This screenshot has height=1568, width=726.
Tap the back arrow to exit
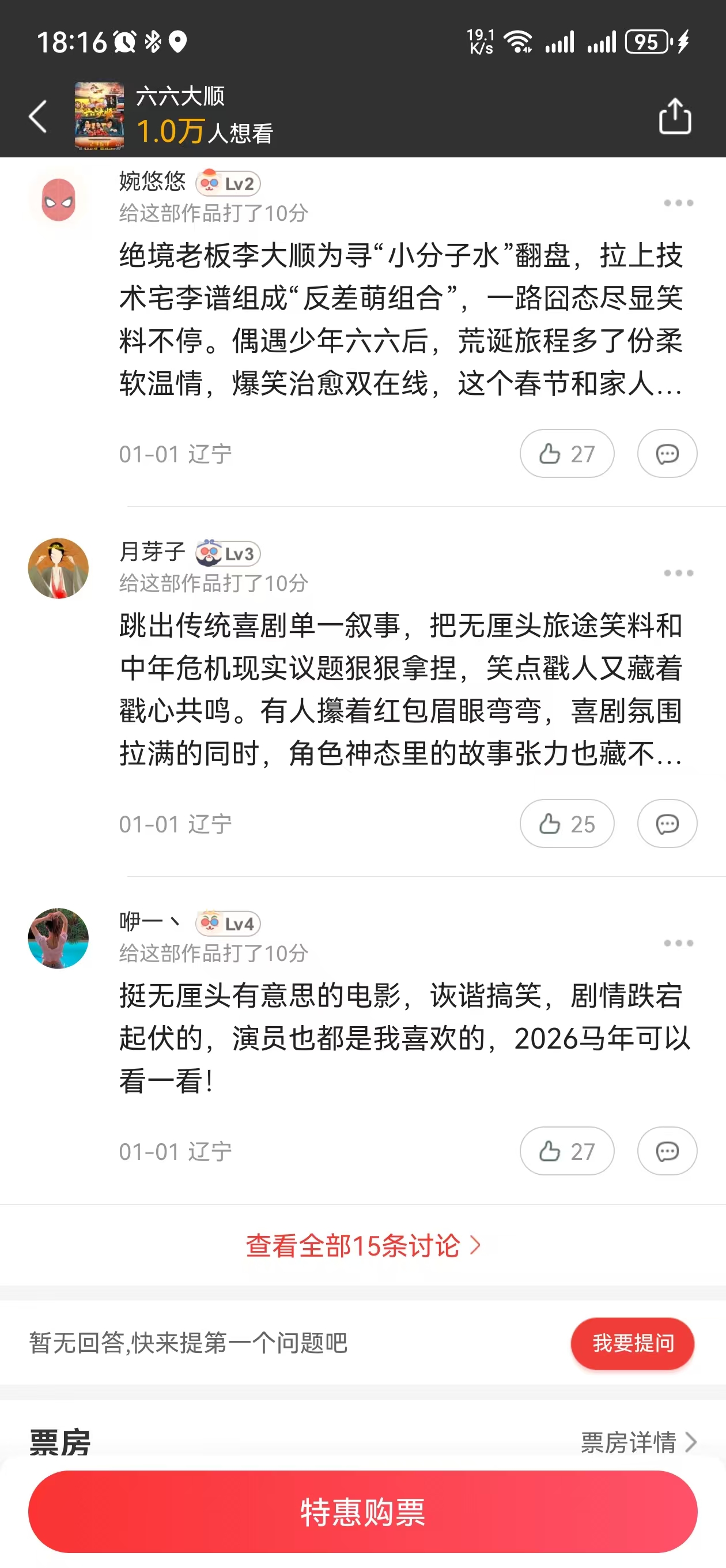click(x=37, y=116)
